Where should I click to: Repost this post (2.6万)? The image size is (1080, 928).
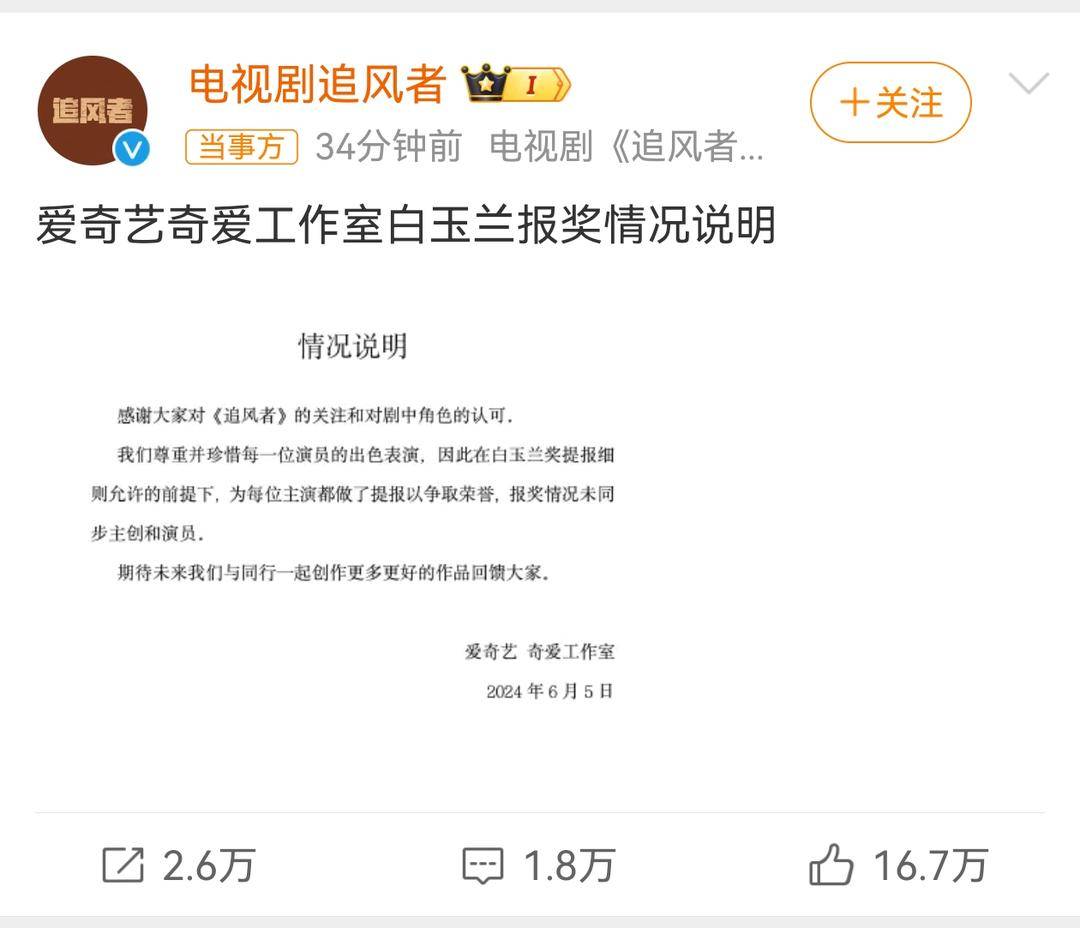pyautogui.click(x=178, y=865)
